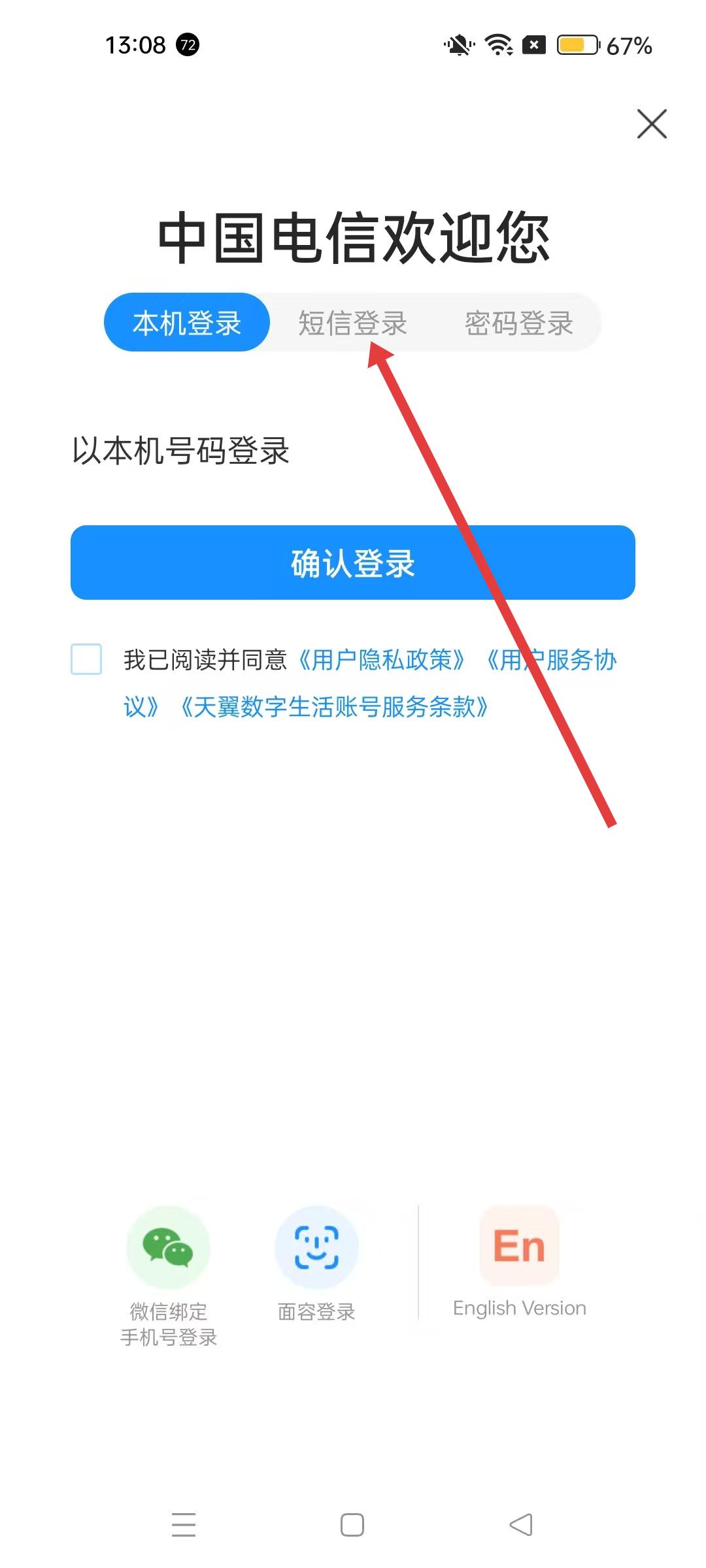Open 《用户隐私政策》 link
Viewport: 706px width, 1568px height.
(x=382, y=660)
